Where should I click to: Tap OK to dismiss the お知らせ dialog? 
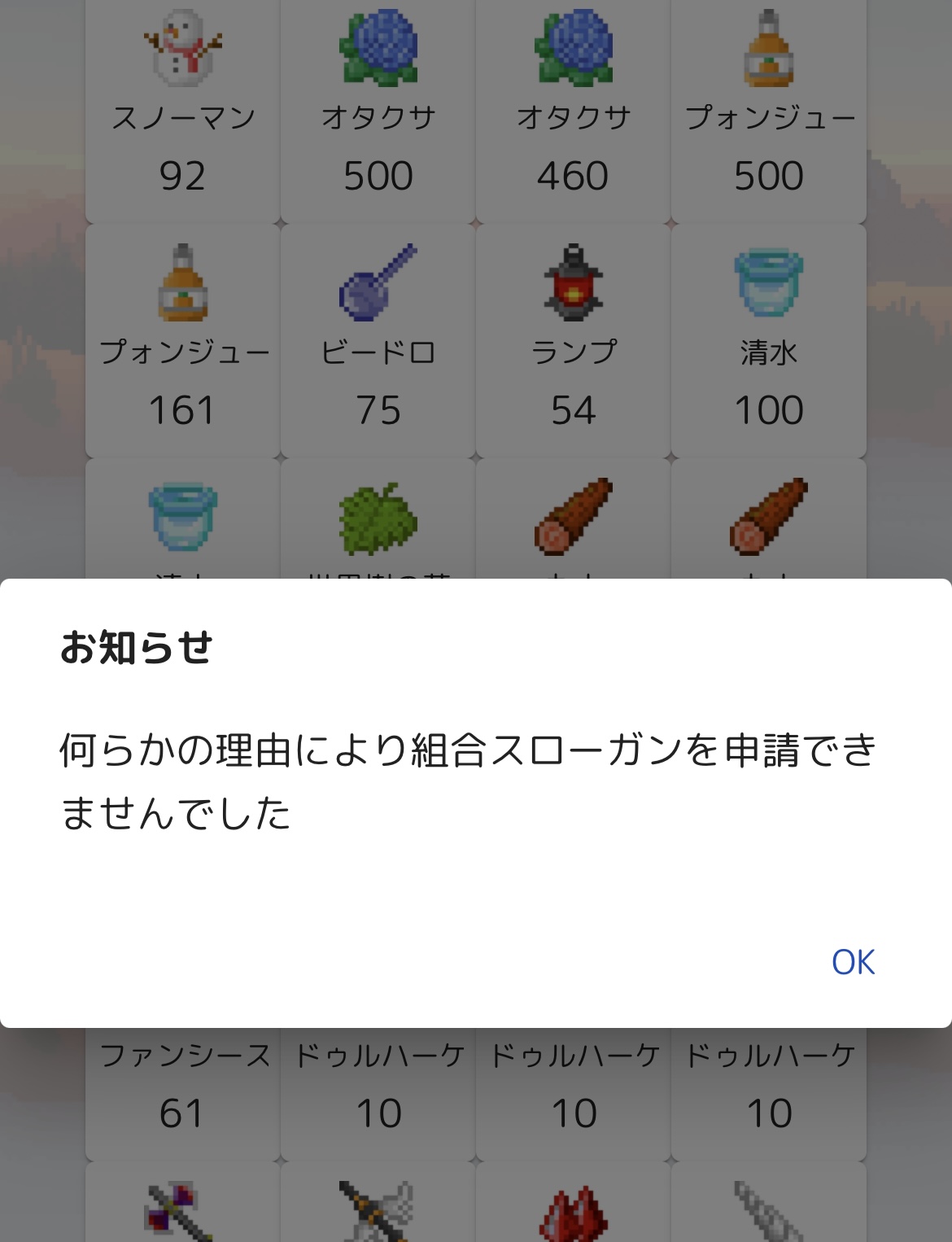click(852, 962)
